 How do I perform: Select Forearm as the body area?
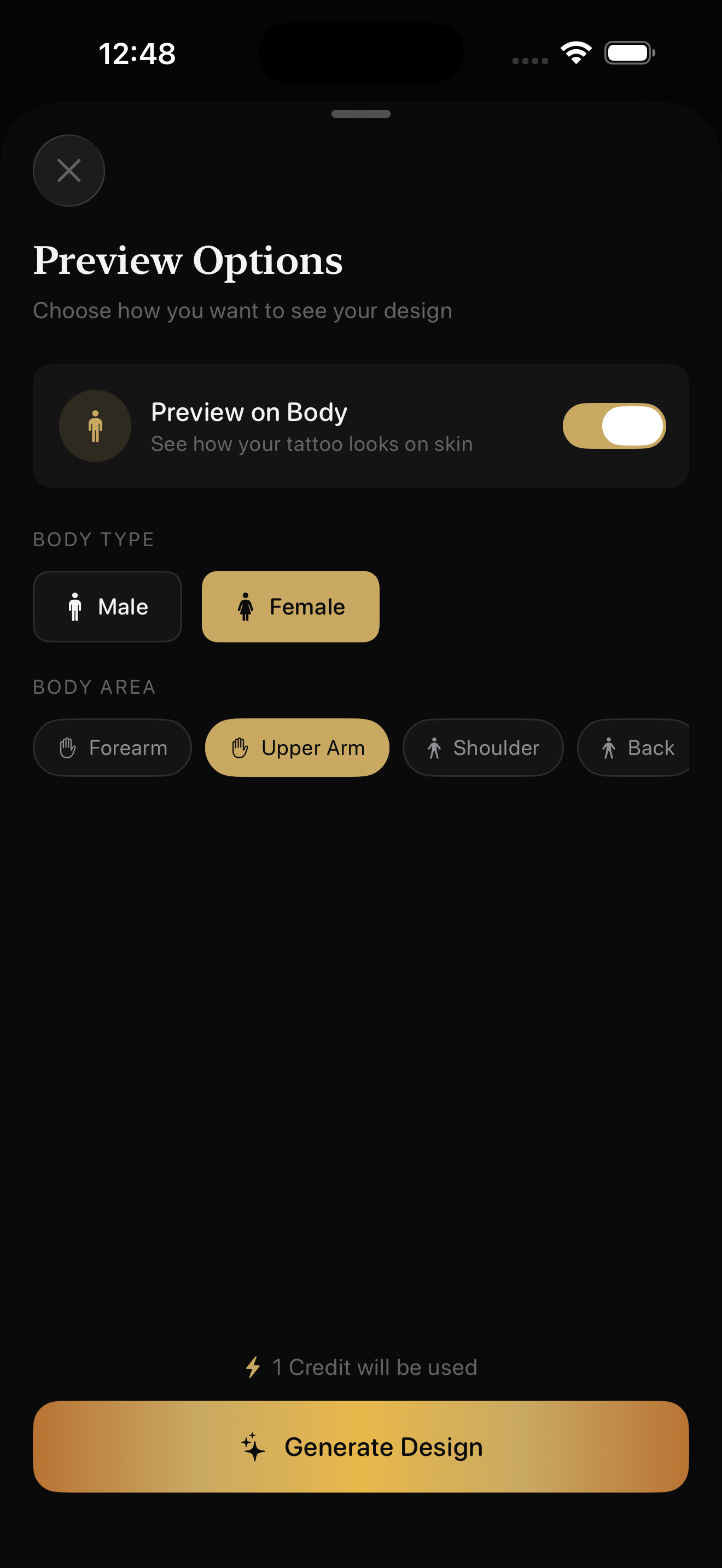tap(112, 747)
